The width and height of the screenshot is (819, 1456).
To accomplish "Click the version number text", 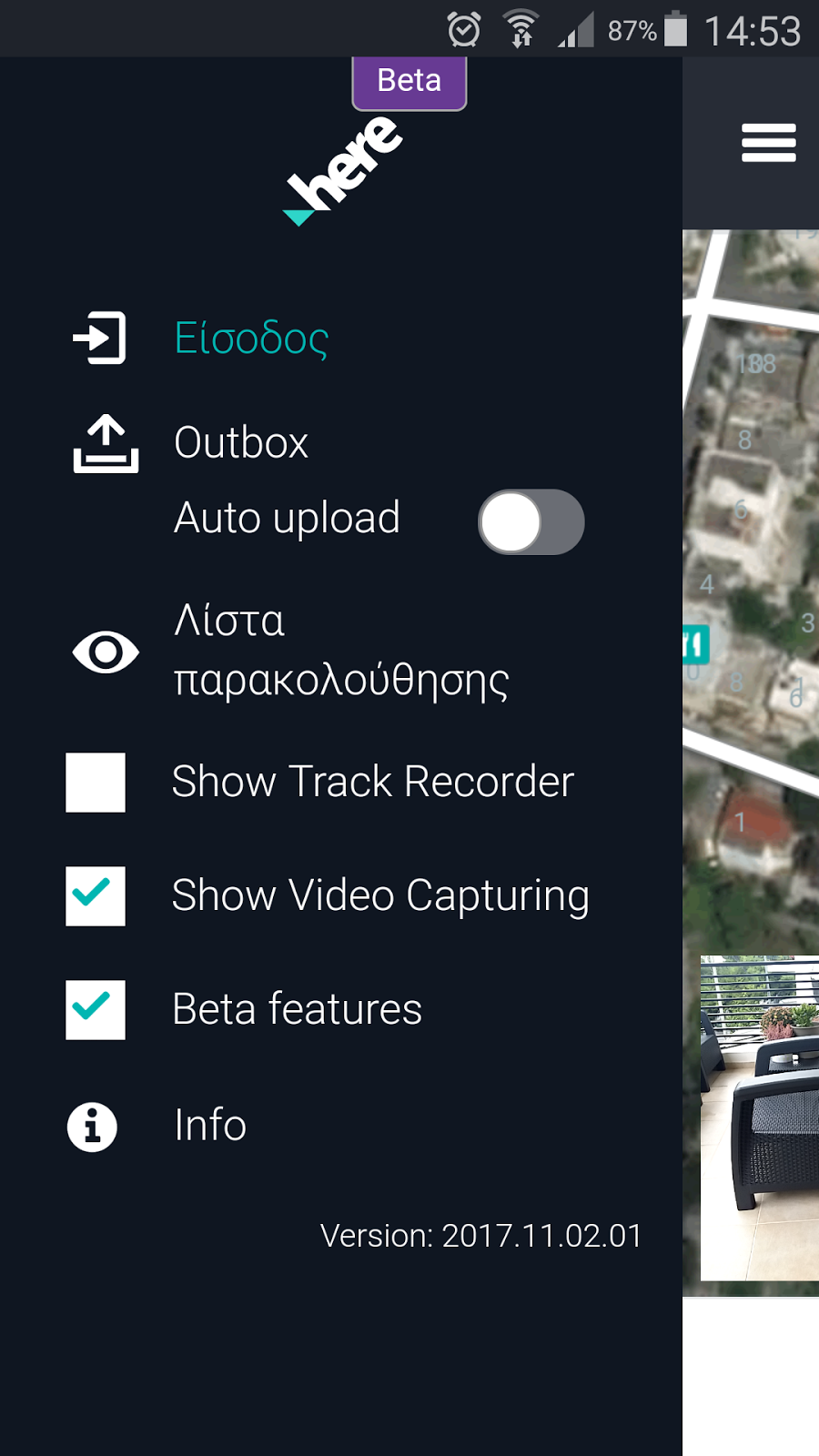I will click(x=480, y=1236).
